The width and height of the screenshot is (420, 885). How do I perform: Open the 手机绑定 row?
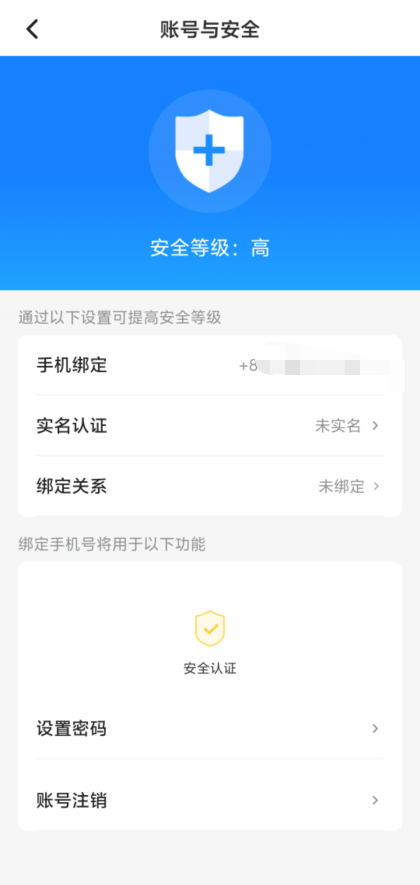click(210, 366)
